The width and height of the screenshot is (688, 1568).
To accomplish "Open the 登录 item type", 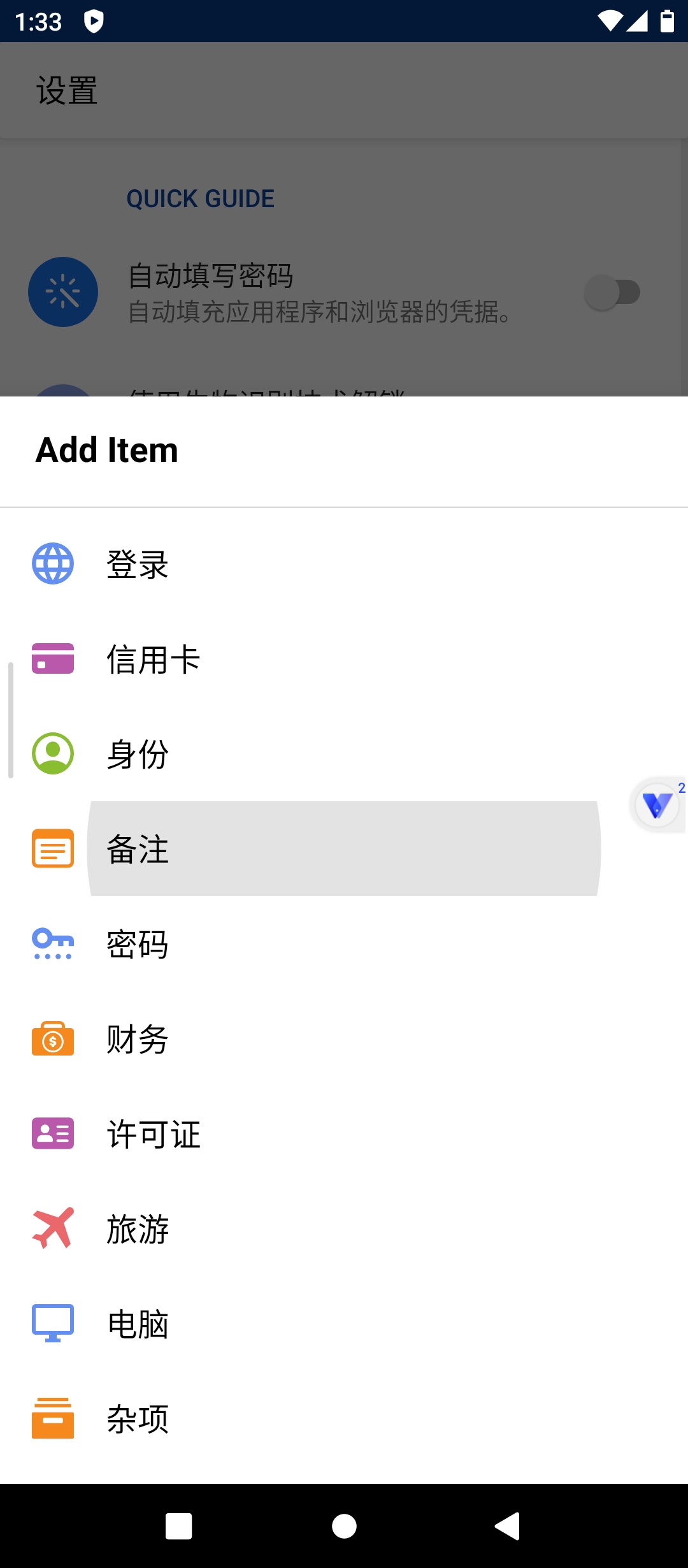I will [137, 563].
